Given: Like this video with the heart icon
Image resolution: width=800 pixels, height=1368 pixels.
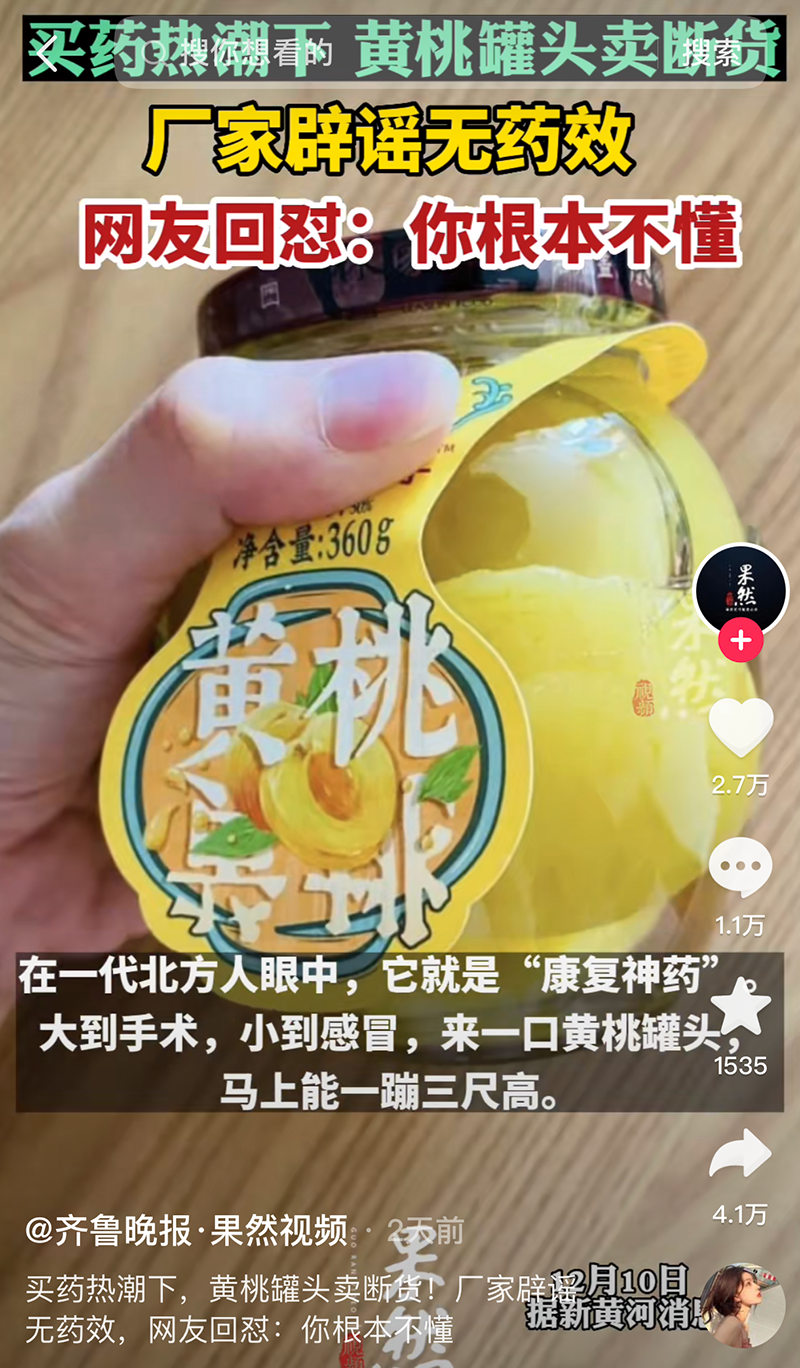Looking at the screenshot, I should pos(741,728).
